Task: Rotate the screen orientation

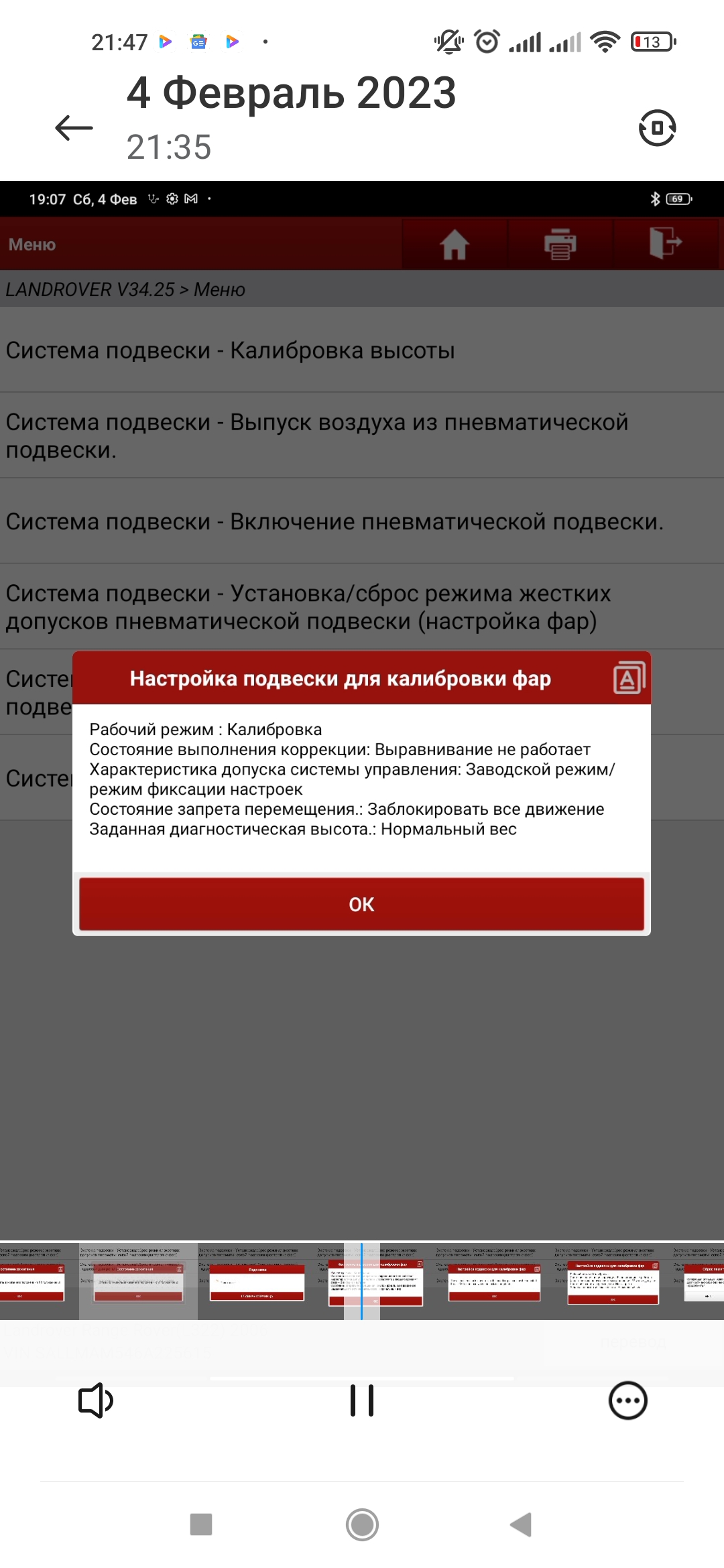Action: coord(657,127)
